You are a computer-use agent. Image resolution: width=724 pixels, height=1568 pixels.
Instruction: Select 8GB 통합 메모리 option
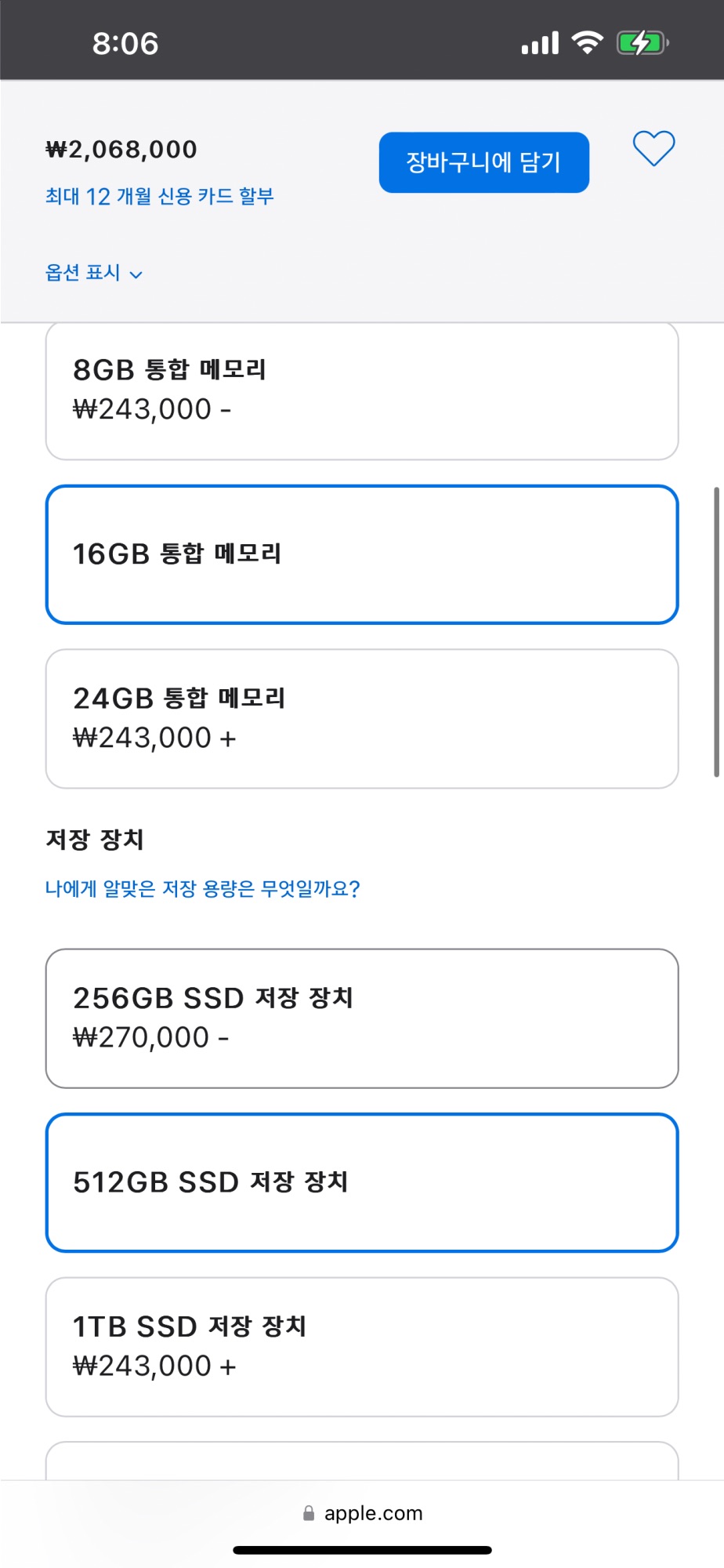pos(362,391)
